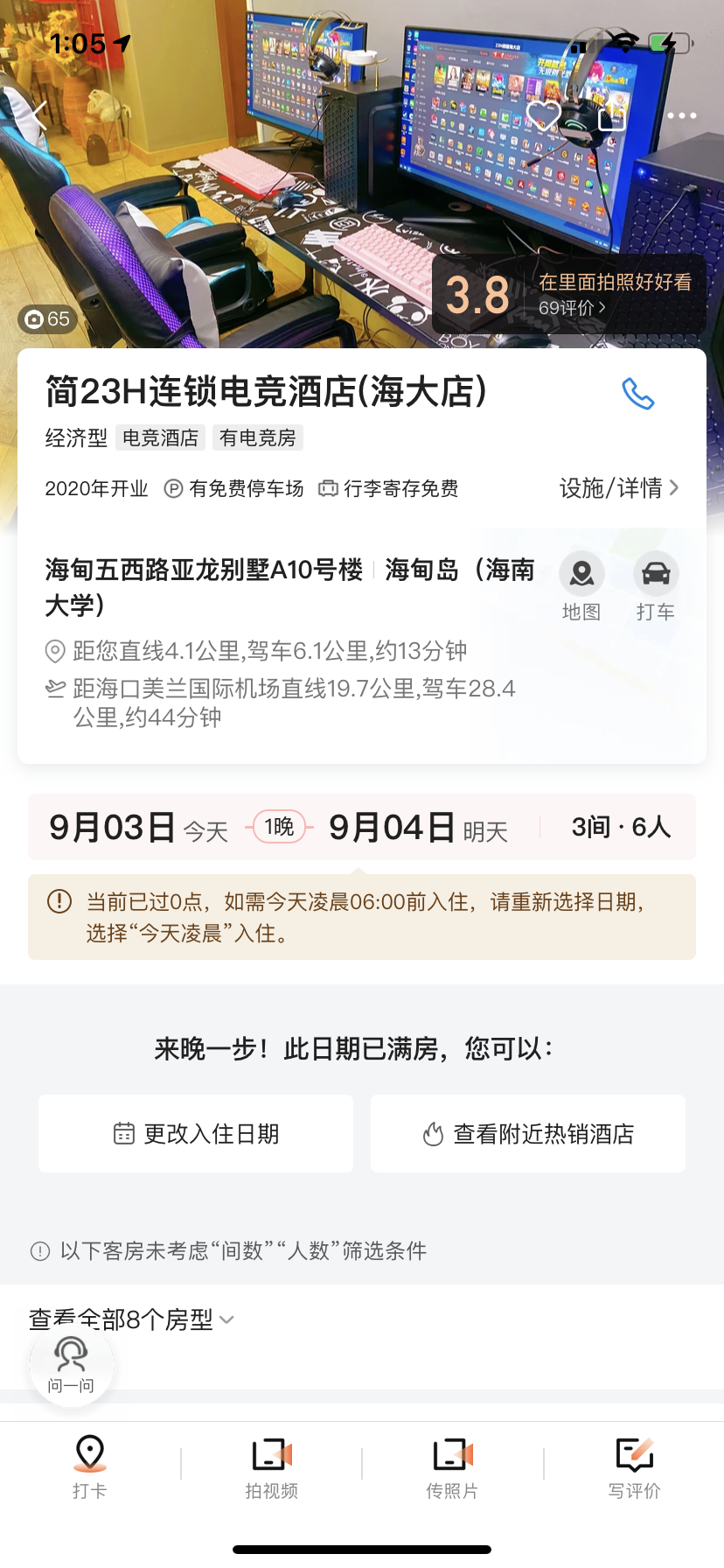Favorite this hotel with the heart icon
The image size is (724, 1568).
point(543,115)
